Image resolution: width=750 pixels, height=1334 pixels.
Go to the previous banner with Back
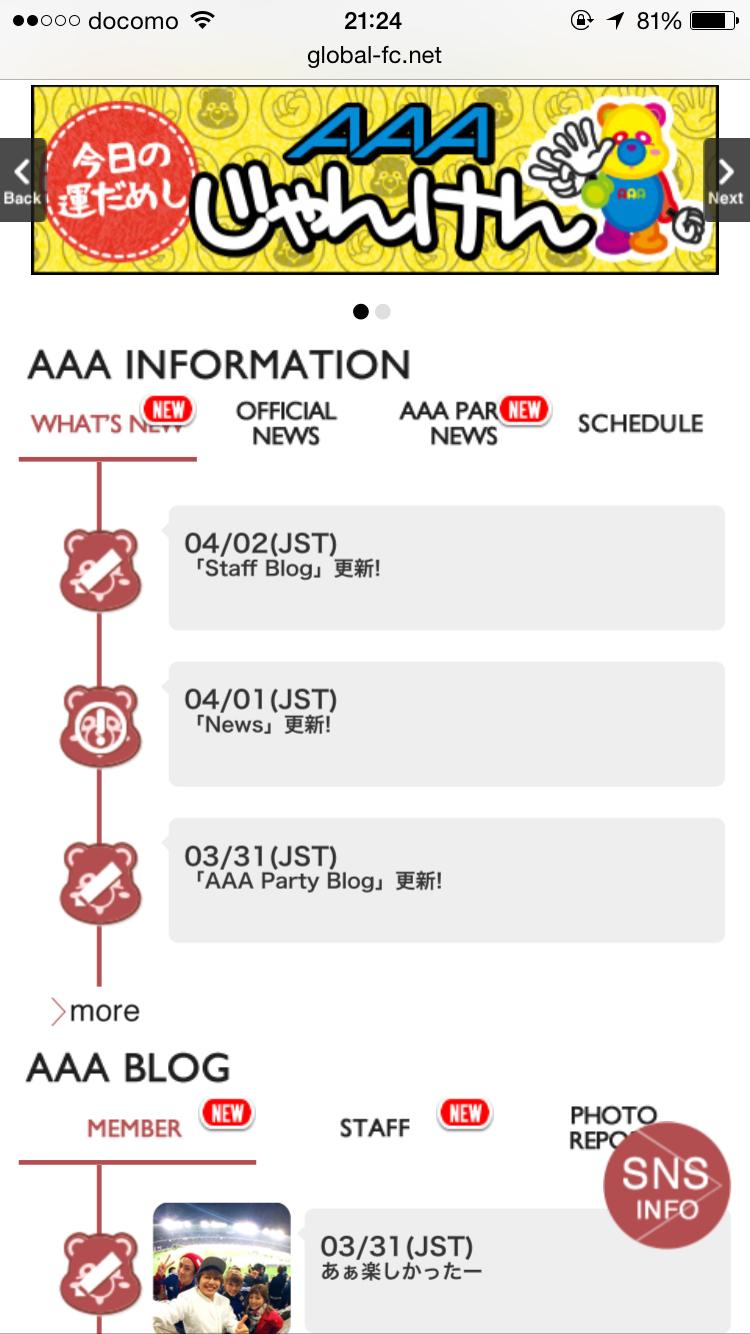(x=21, y=180)
